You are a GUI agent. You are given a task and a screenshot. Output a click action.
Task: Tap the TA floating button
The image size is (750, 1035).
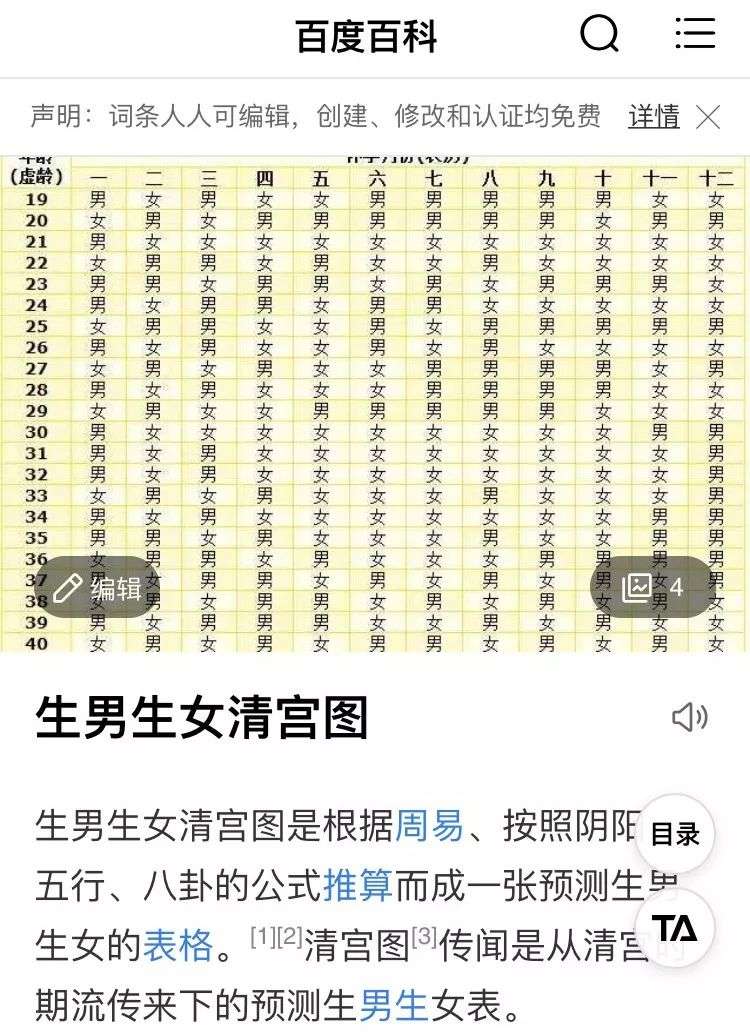[675, 928]
